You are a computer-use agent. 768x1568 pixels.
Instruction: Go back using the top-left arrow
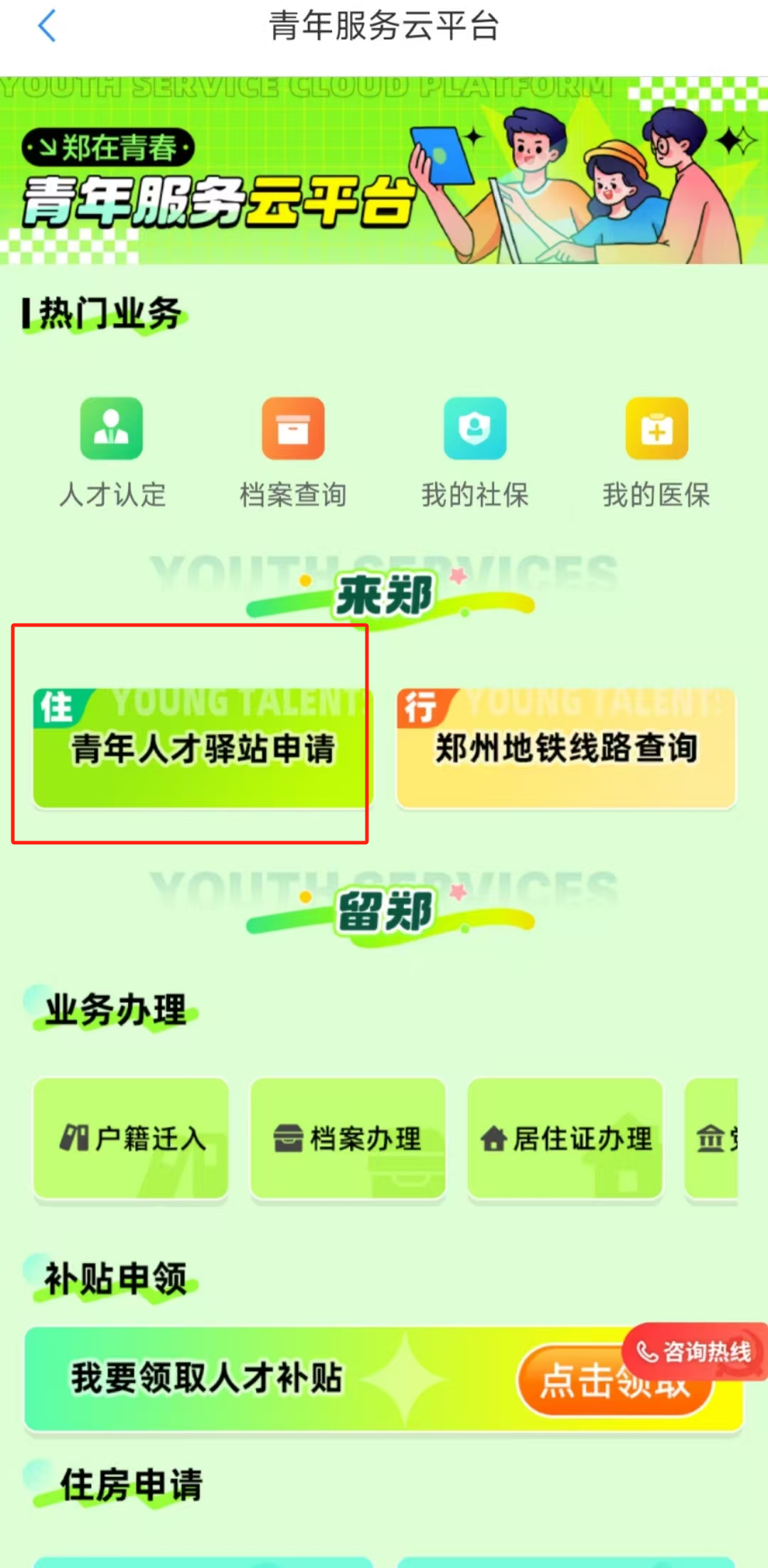pyautogui.click(x=46, y=26)
